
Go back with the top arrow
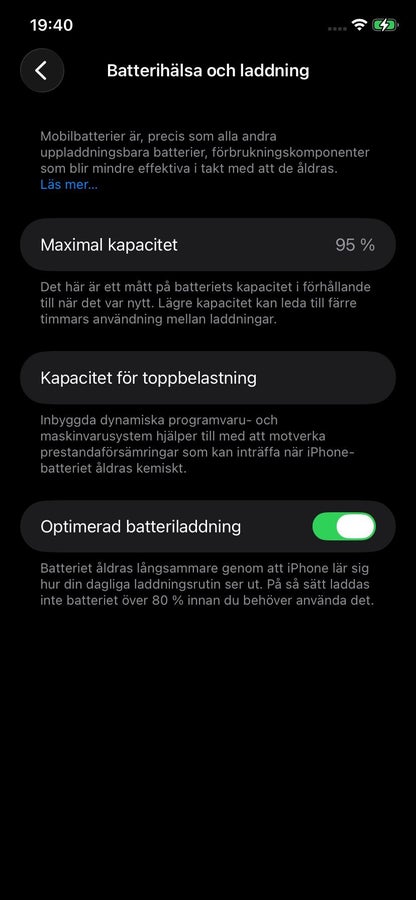42,71
